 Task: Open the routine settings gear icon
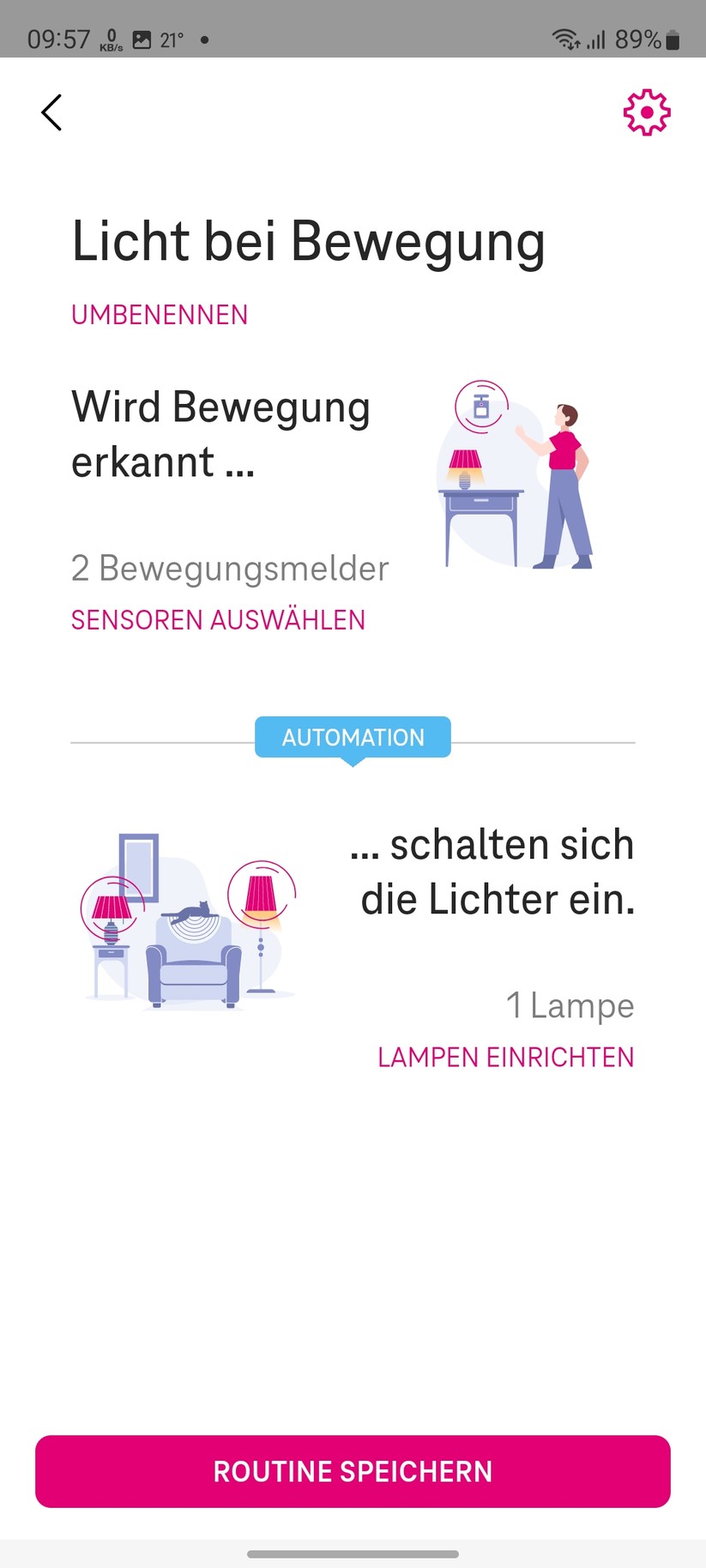pos(647,112)
